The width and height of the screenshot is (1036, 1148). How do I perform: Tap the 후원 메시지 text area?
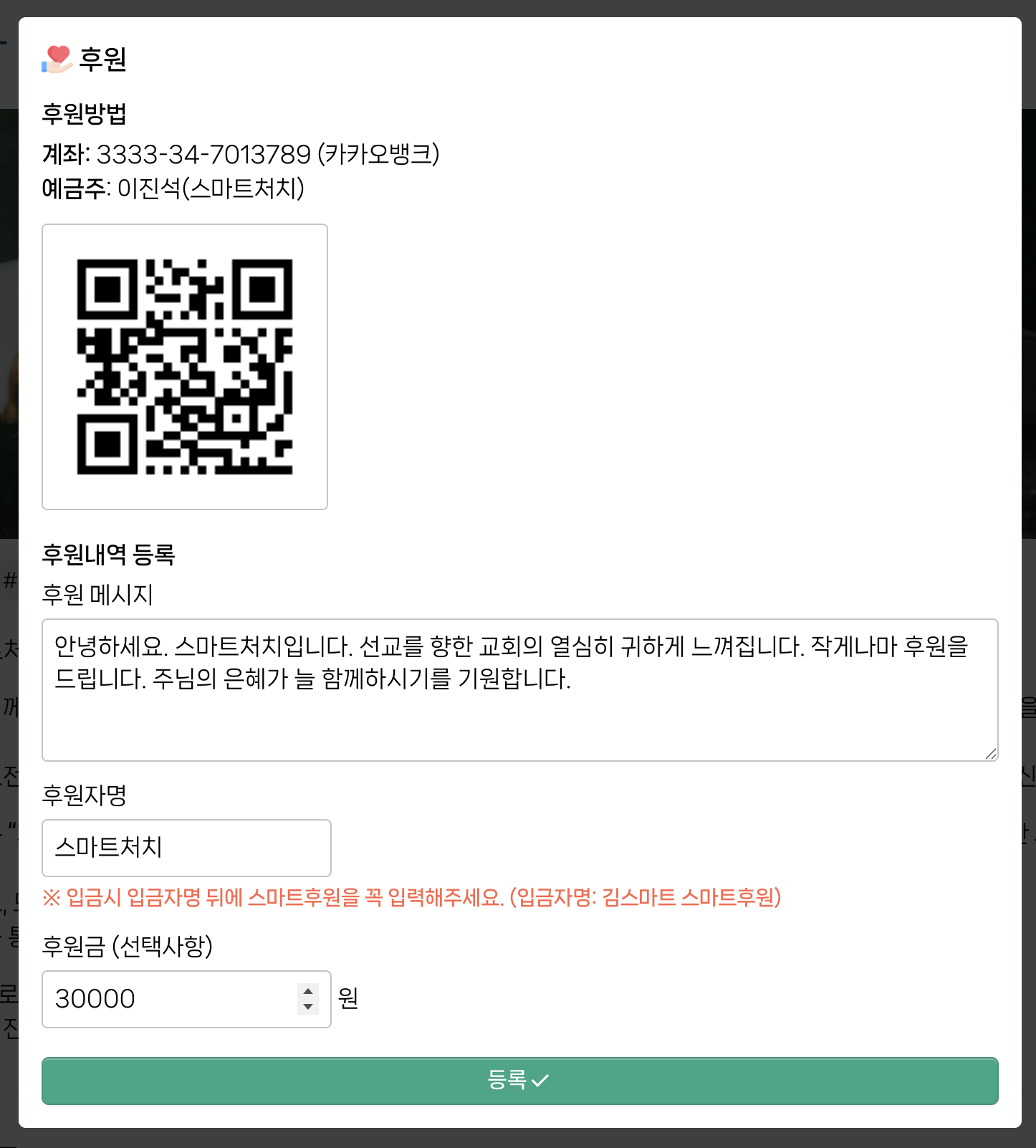[519, 689]
